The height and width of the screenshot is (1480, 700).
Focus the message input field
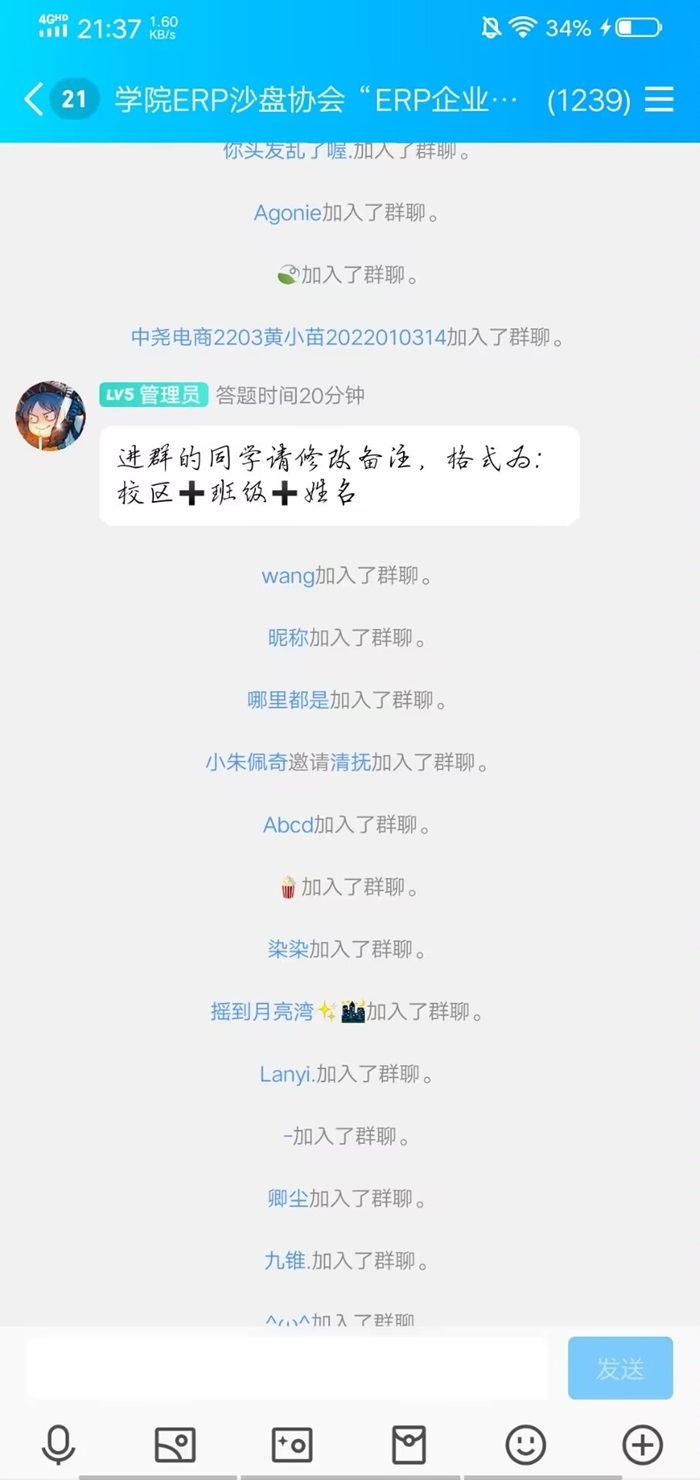[x=287, y=1368]
